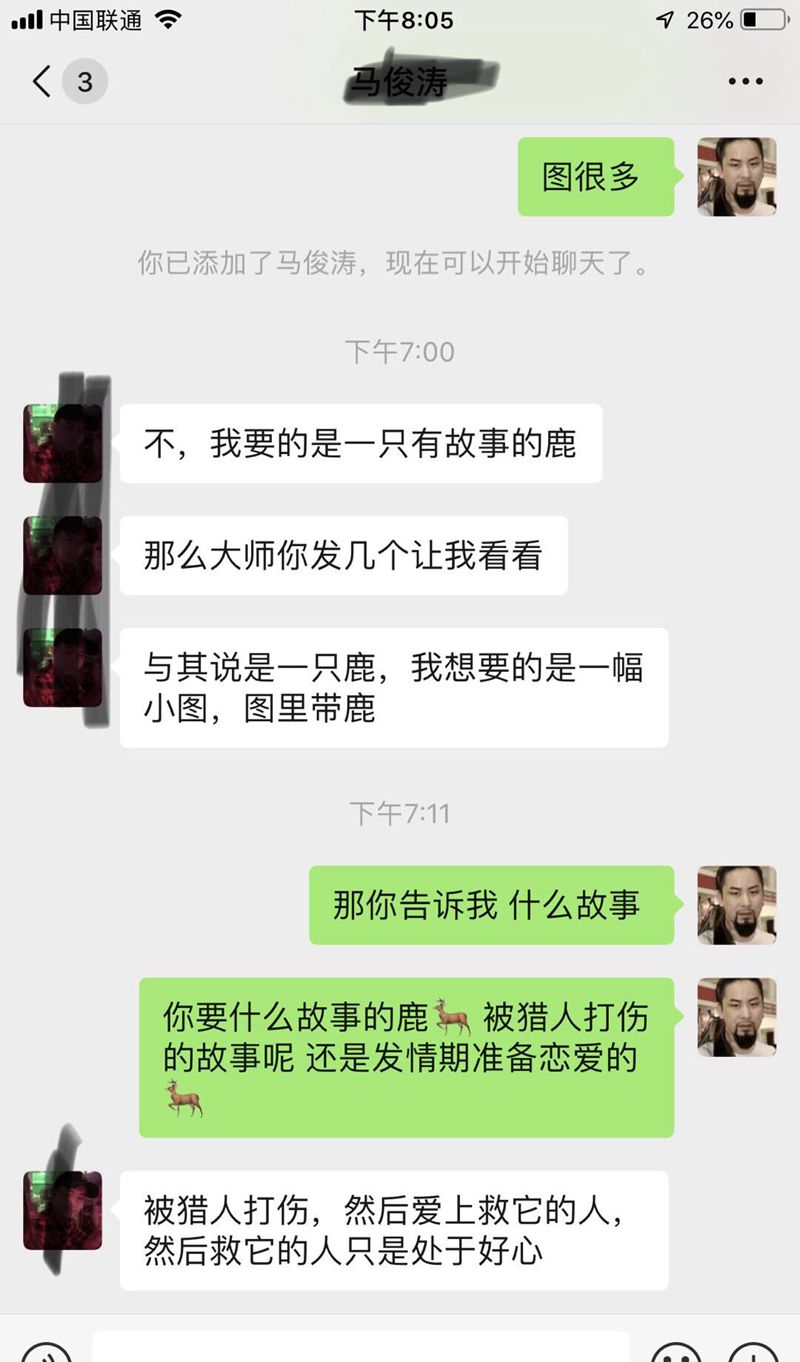Tap the message input field
Viewport: 800px width, 1362px height.
tap(360, 1348)
